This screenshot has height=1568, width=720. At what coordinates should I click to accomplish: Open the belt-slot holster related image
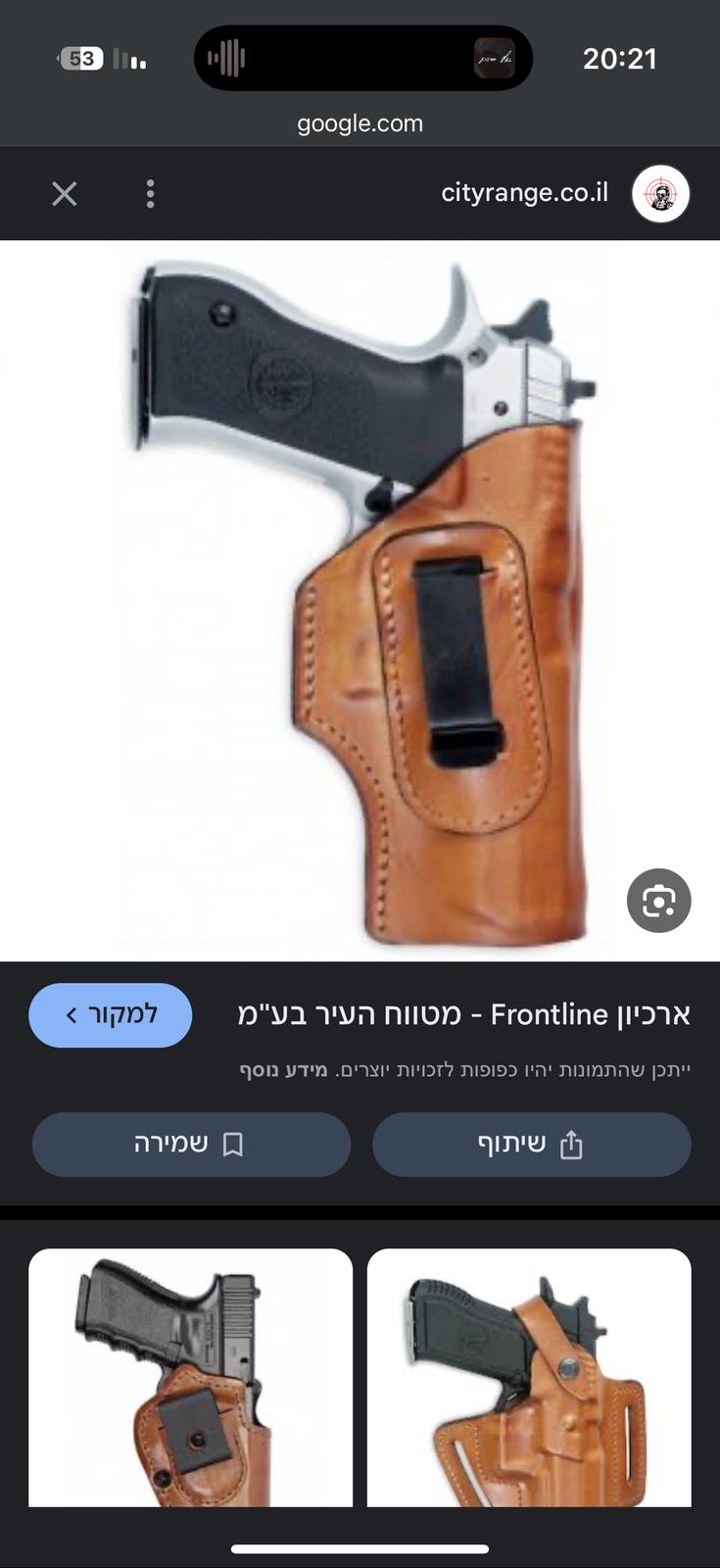(529, 1377)
